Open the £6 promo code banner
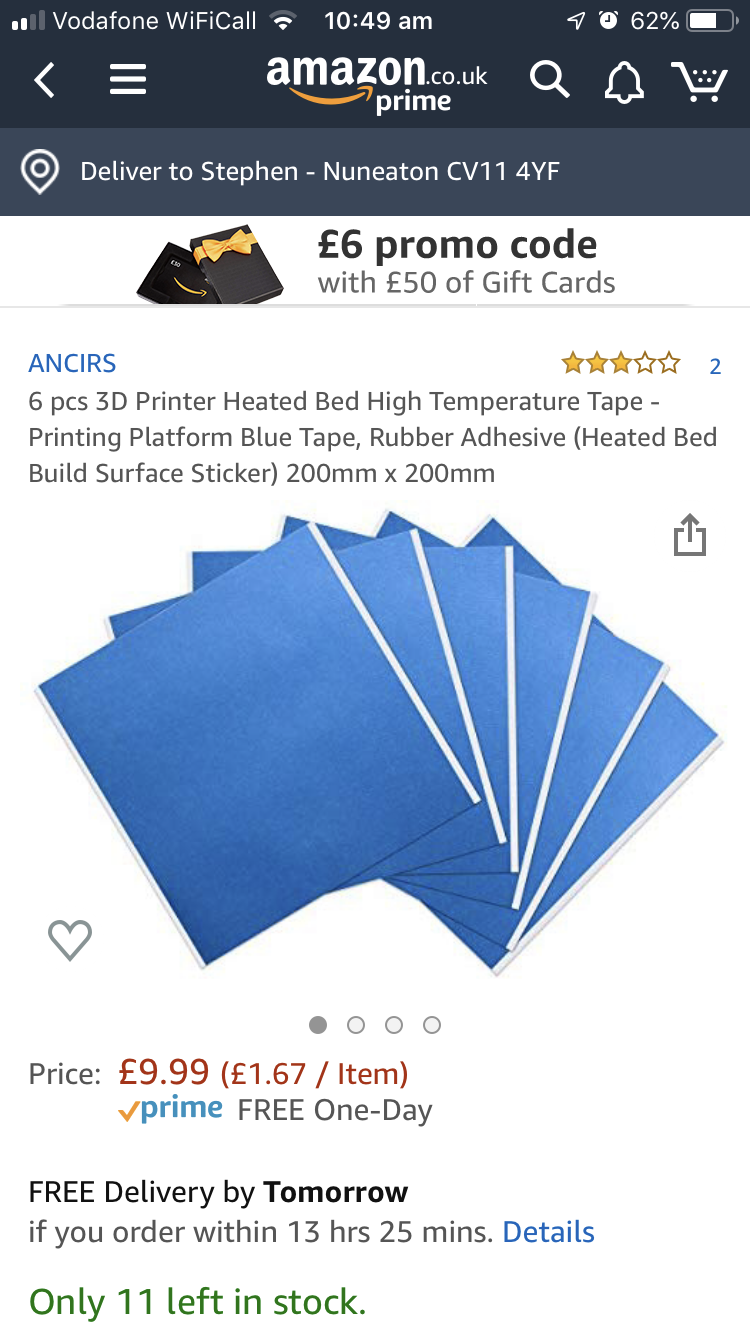Screen dimensions: 750x1334 click(x=375, y=262)
